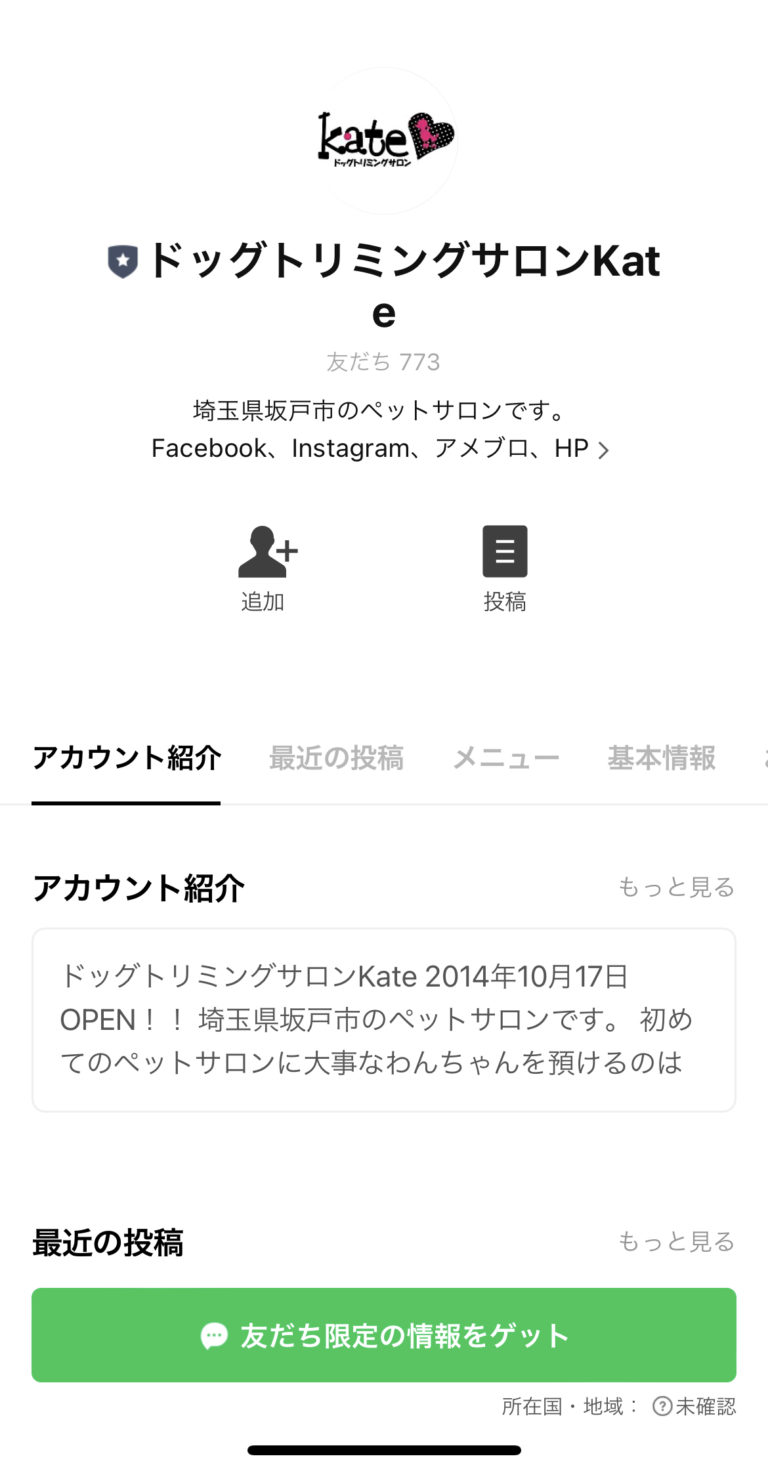The image size is (768, 1471).
Task: Select the アカウント紹介 tab
Action: pyautogui.click(x=126, y=757)
